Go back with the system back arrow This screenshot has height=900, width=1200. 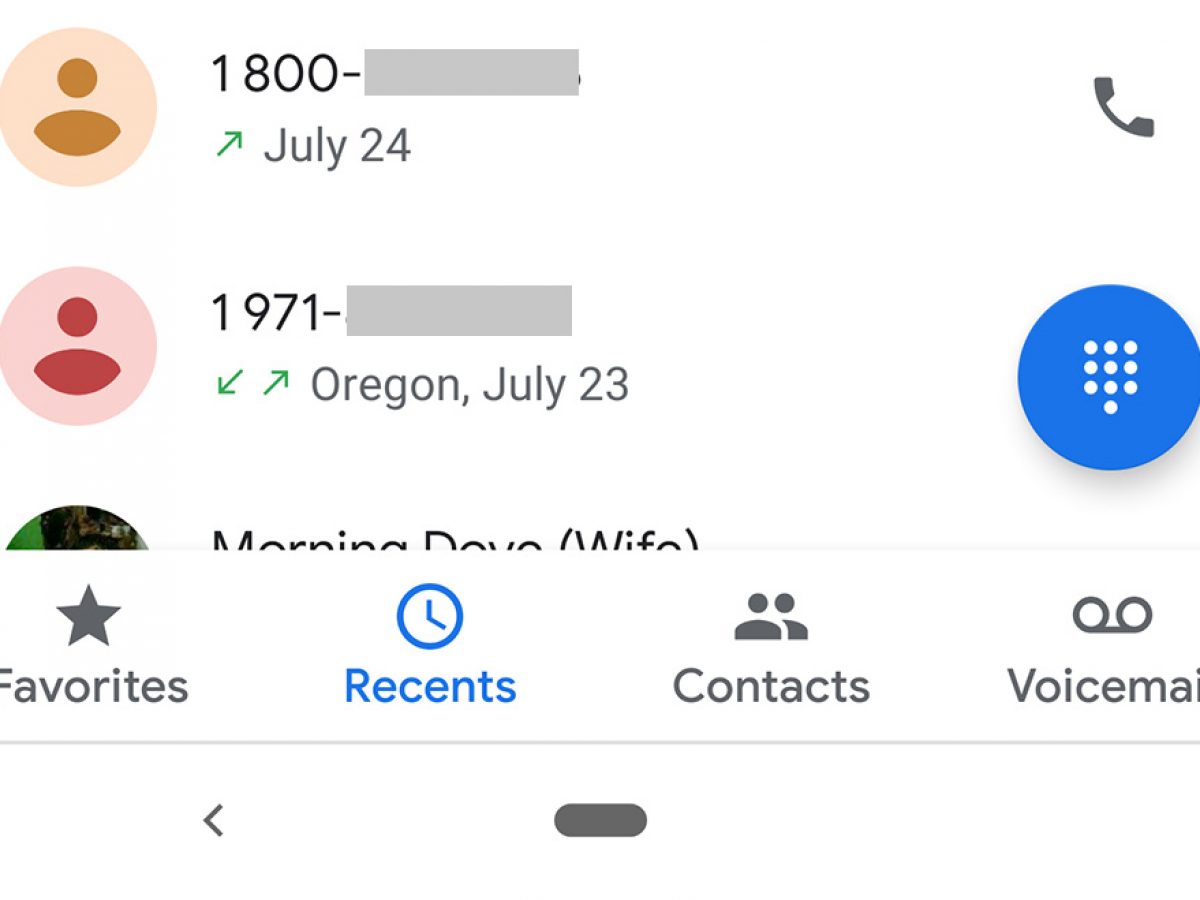(x=213, y=821)
